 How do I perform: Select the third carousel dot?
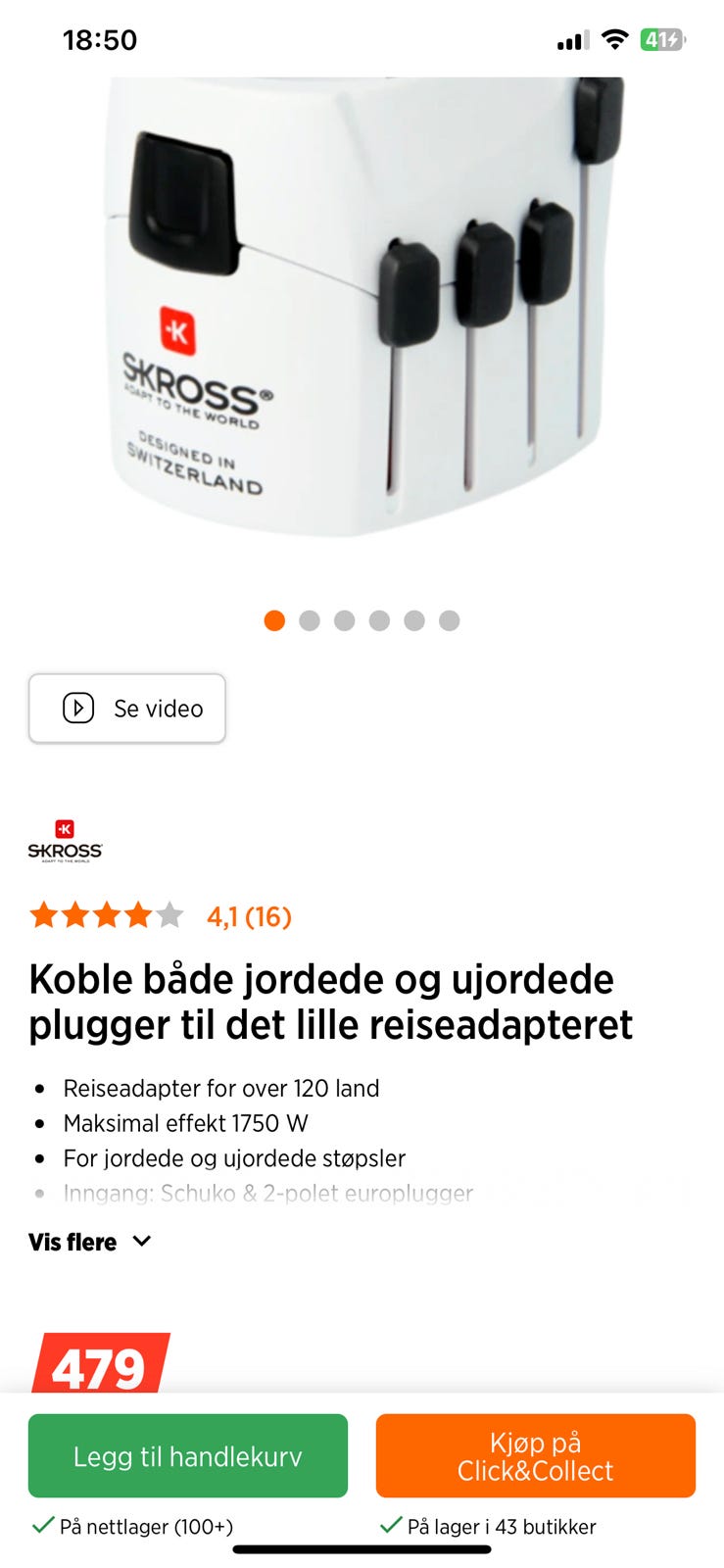click(x=345, y=620)
